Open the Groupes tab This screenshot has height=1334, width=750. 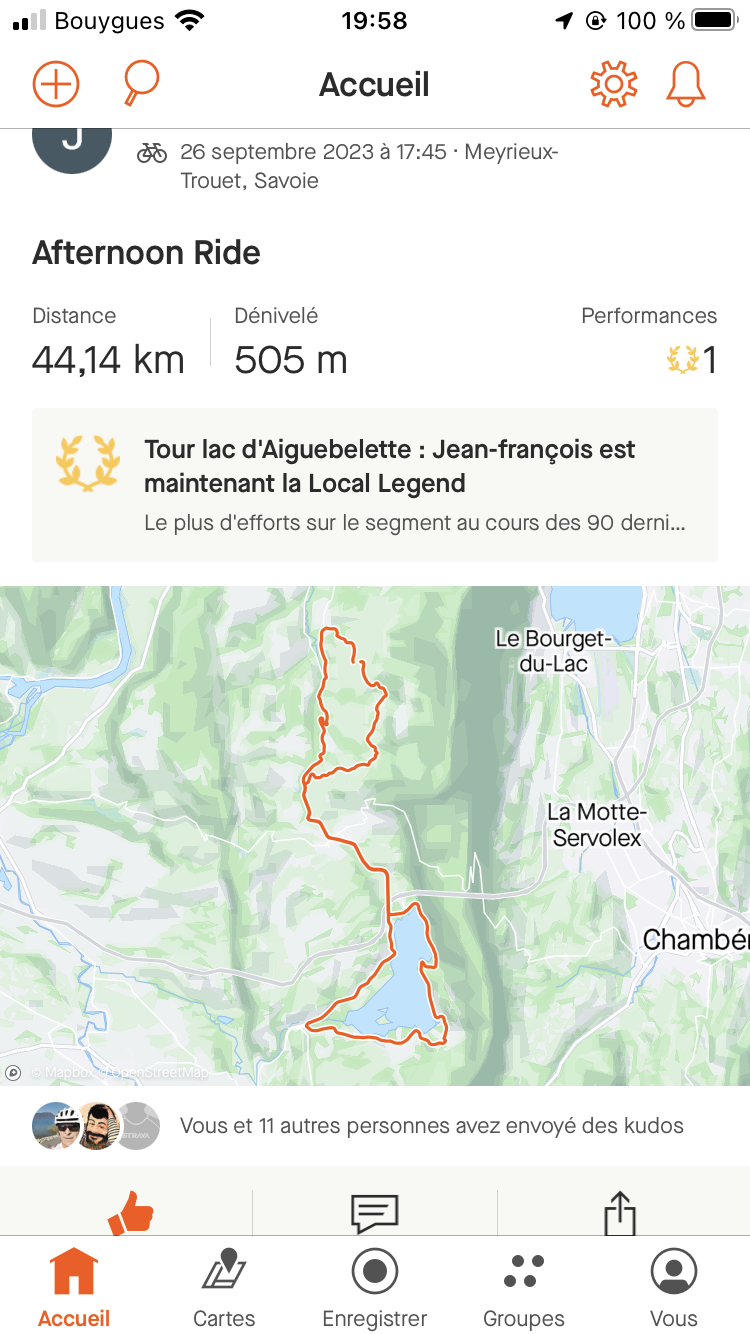[x=524, y=1288]
